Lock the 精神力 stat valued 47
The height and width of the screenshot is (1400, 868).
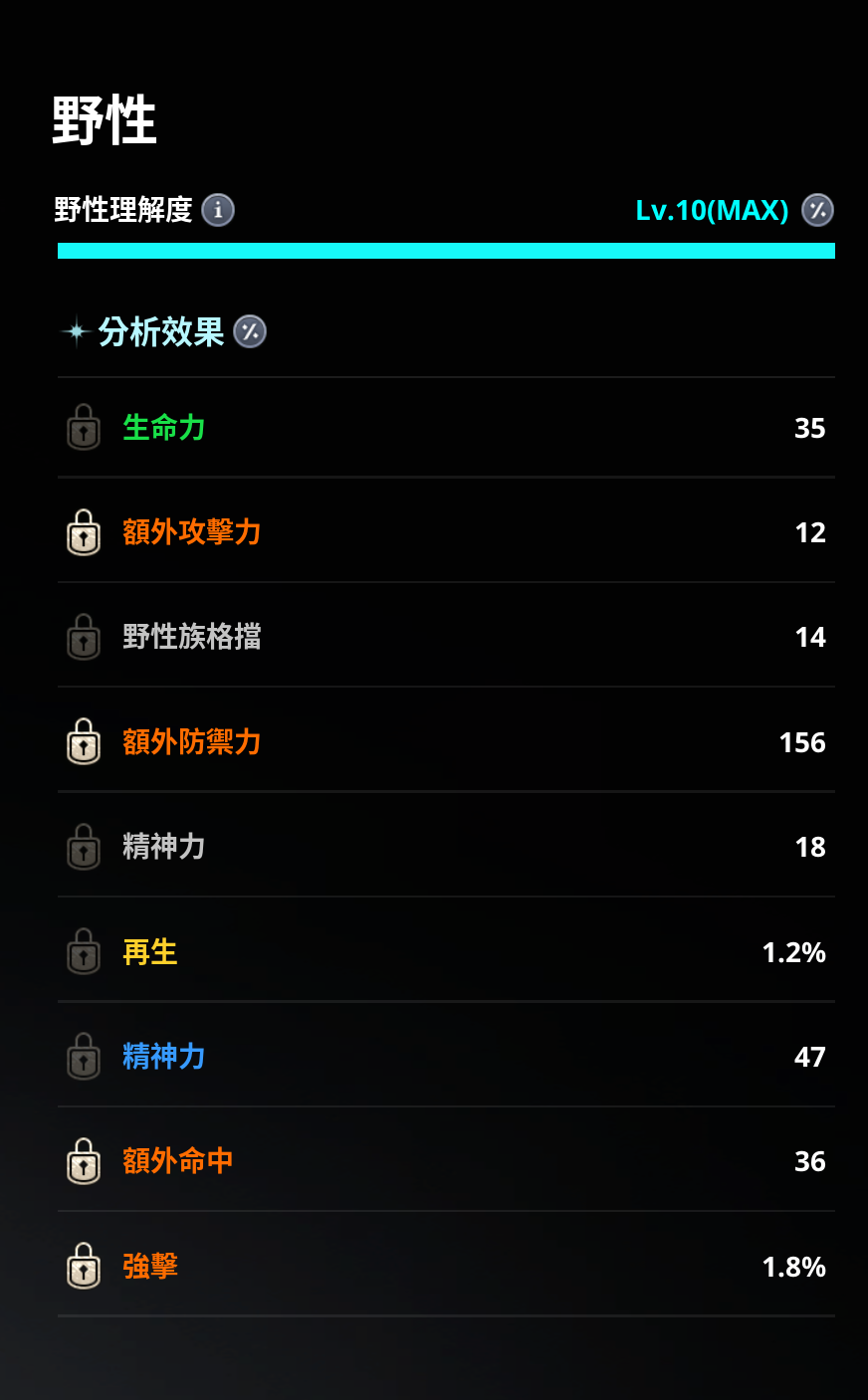[84, 1057]
